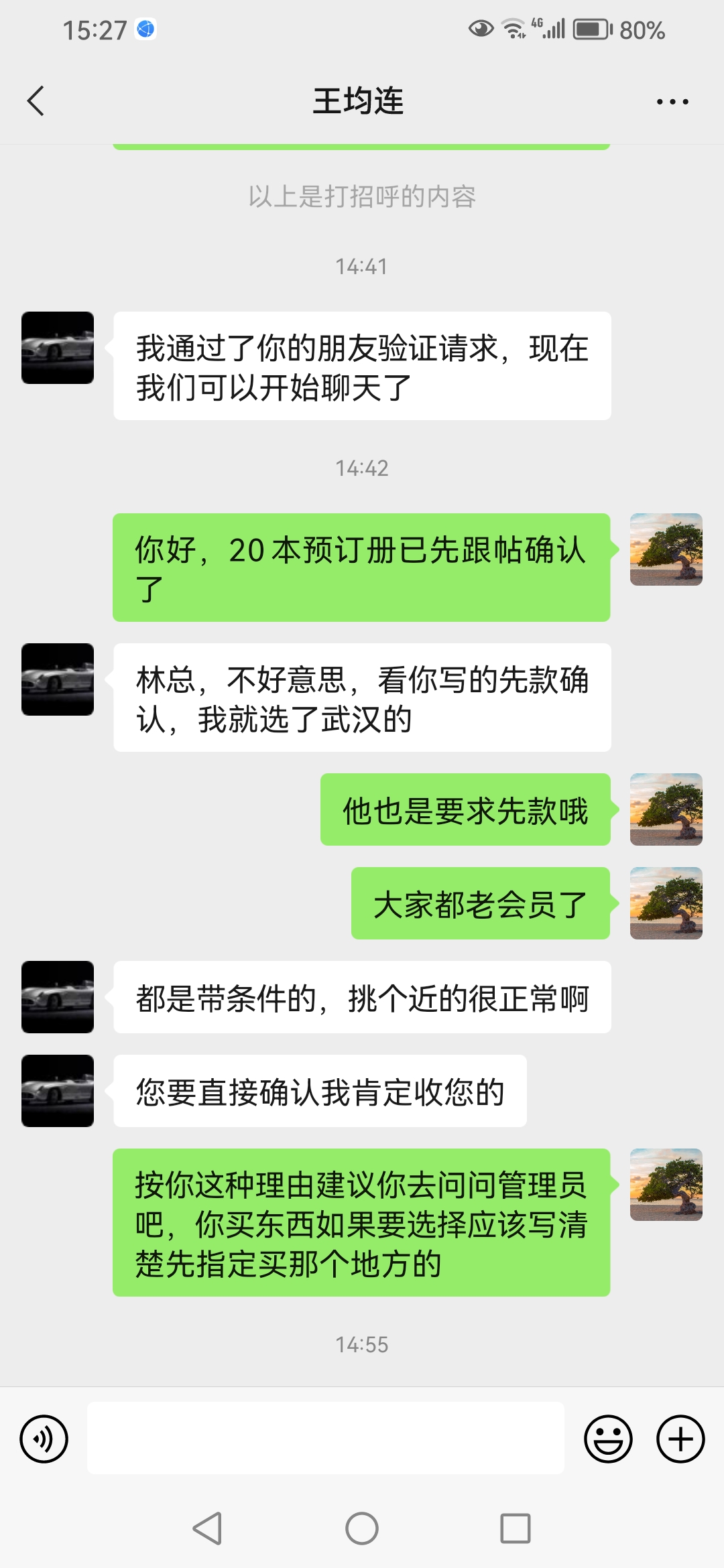724x1568 pixels.
Task: Open the three-dot chat info menu
Action: point(672,102)
